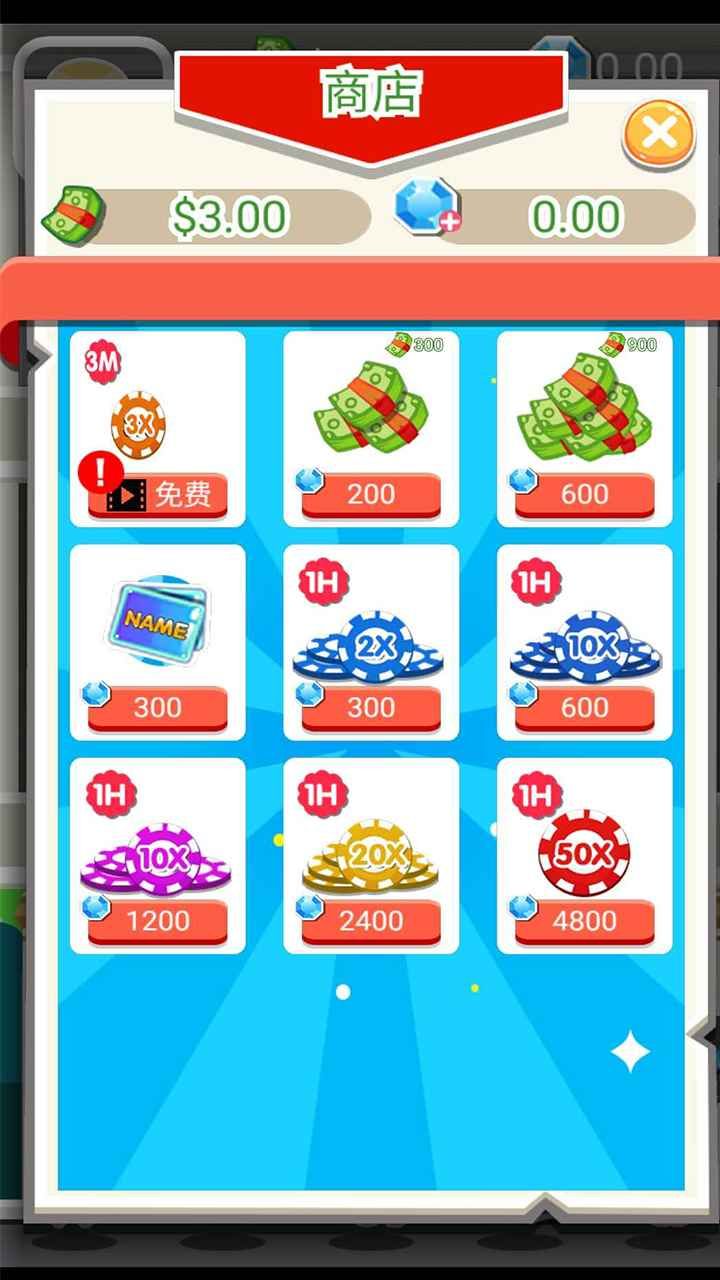Buy the blue 10X chips for 600 gems
The width and height of the screenshot is (720, 1280).
(585, 708)
